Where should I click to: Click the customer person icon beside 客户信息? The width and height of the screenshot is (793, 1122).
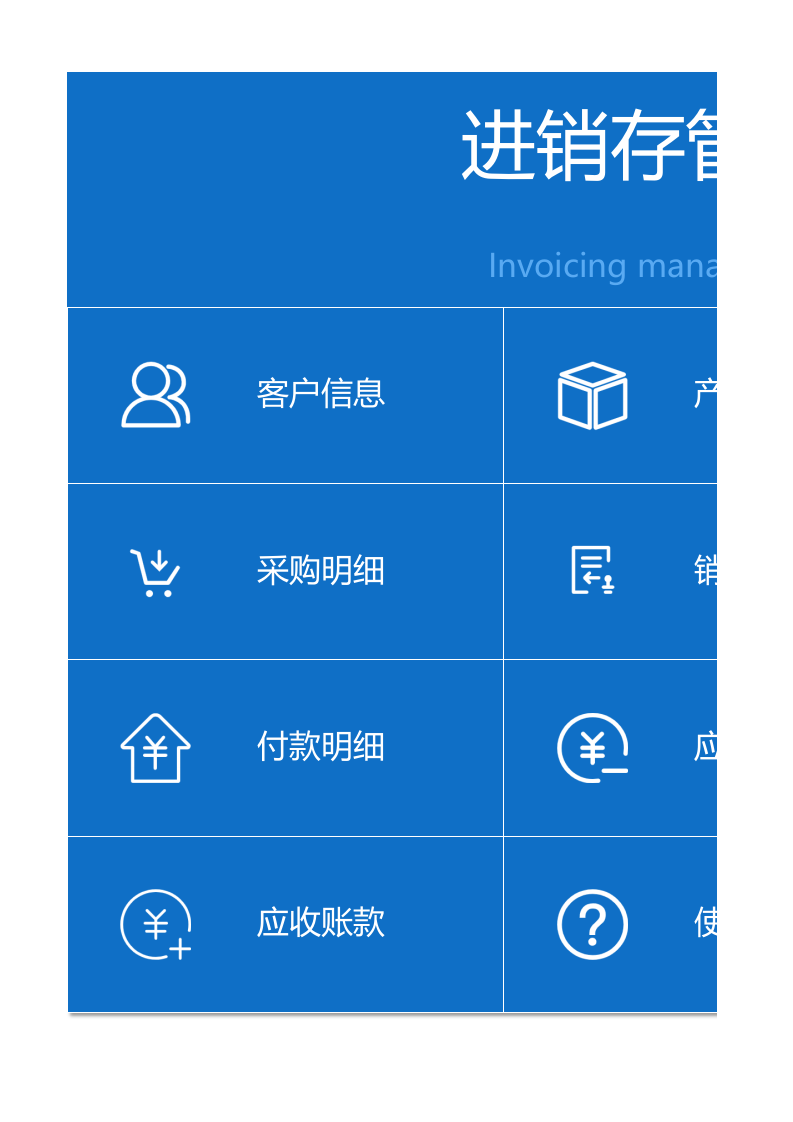(155, 394)
